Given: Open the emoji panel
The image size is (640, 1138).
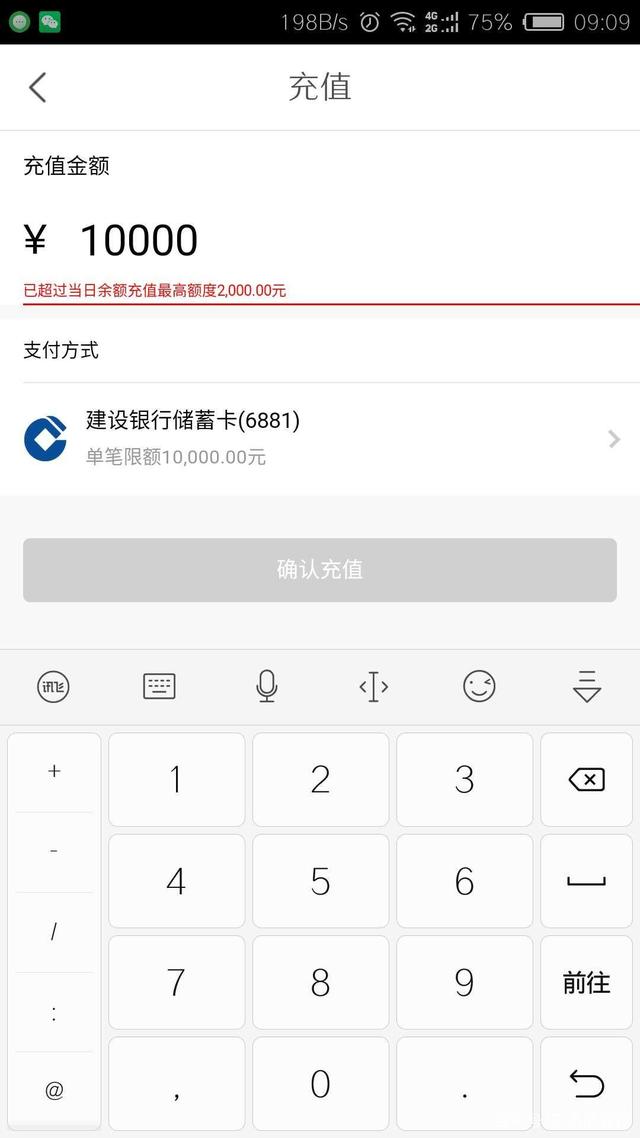Looking at the screenshot, I should [x=479, y=687].
